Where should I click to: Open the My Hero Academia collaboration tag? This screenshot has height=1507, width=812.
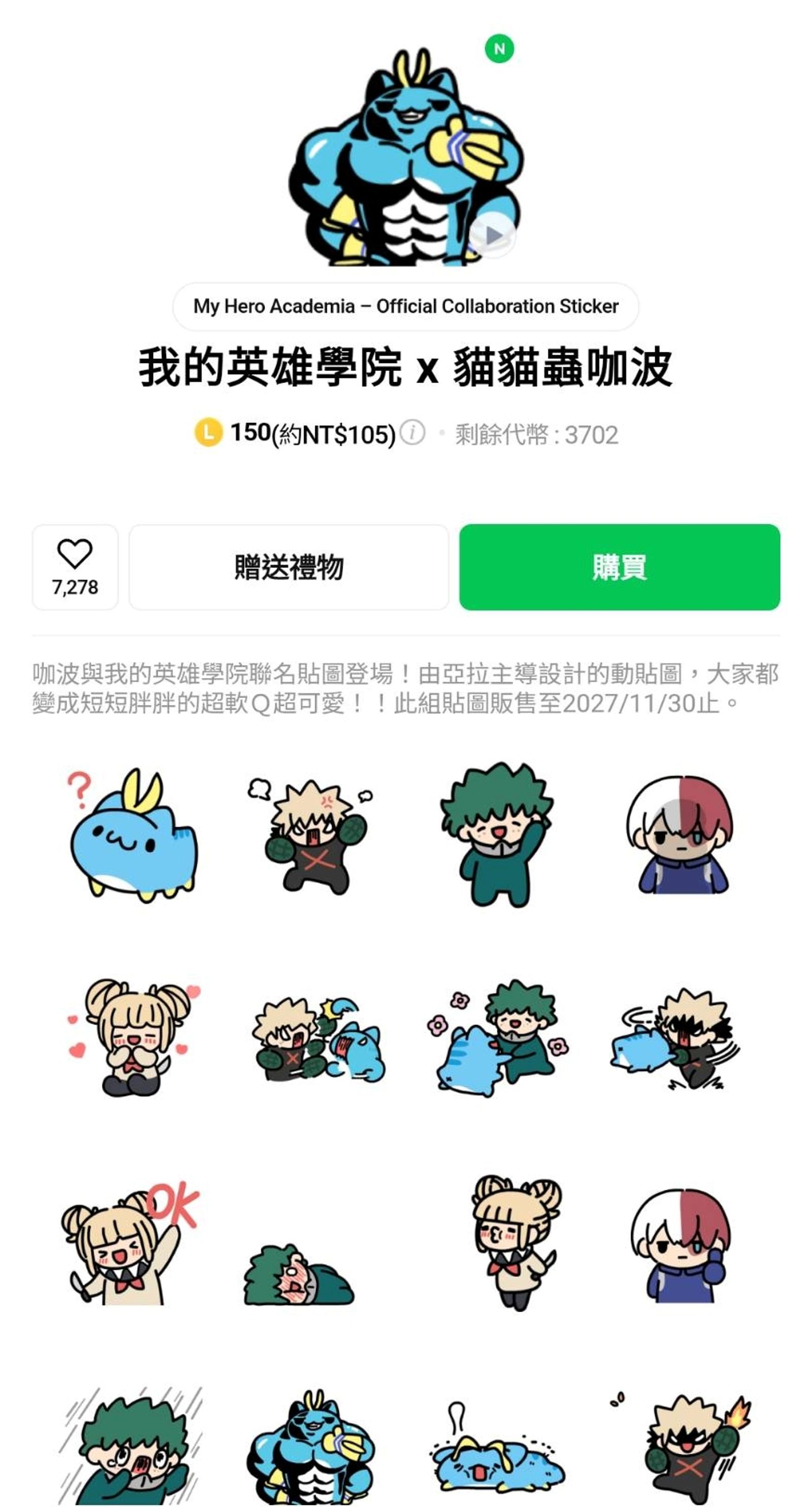406,306
